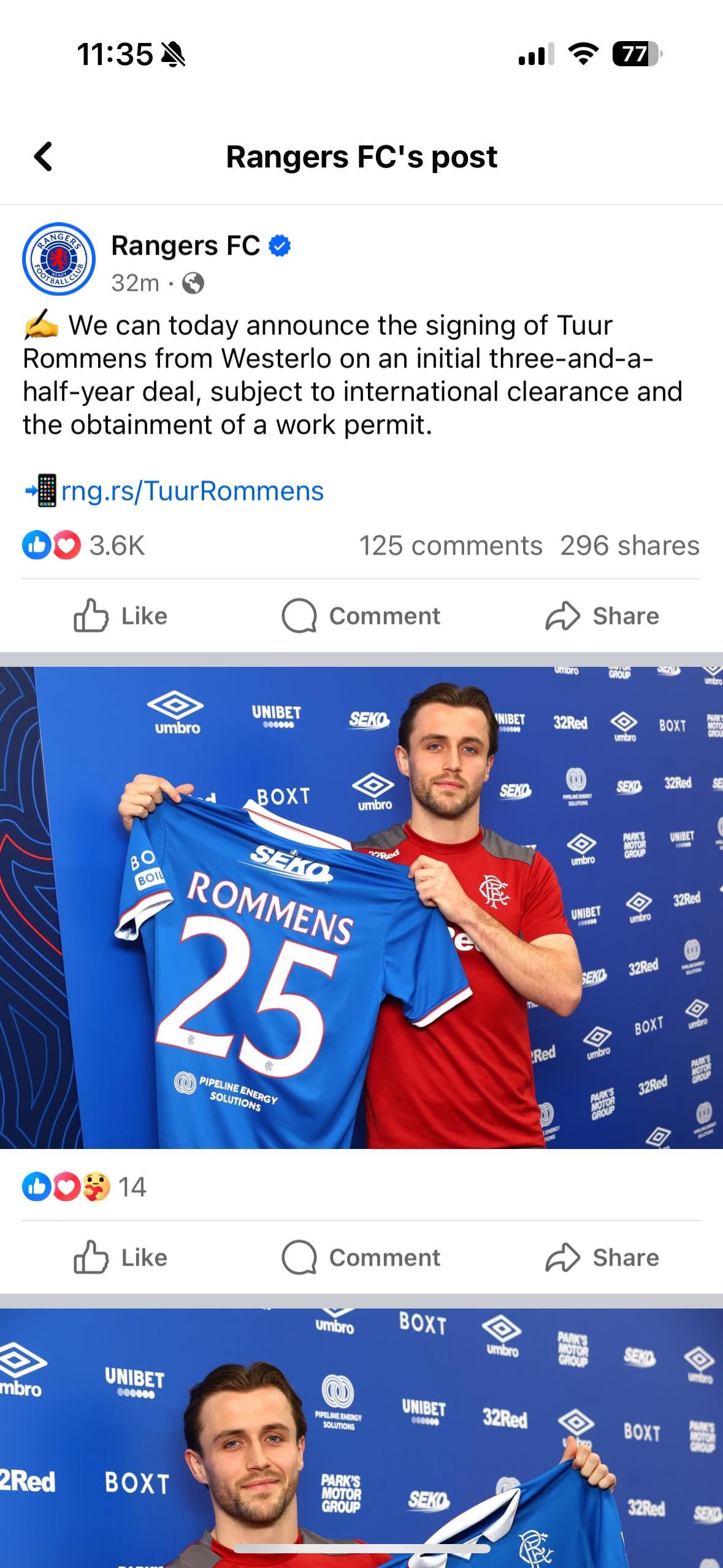Go back from Rangers FC's post
Viewport: 723px width, 1568px height.
43,156
